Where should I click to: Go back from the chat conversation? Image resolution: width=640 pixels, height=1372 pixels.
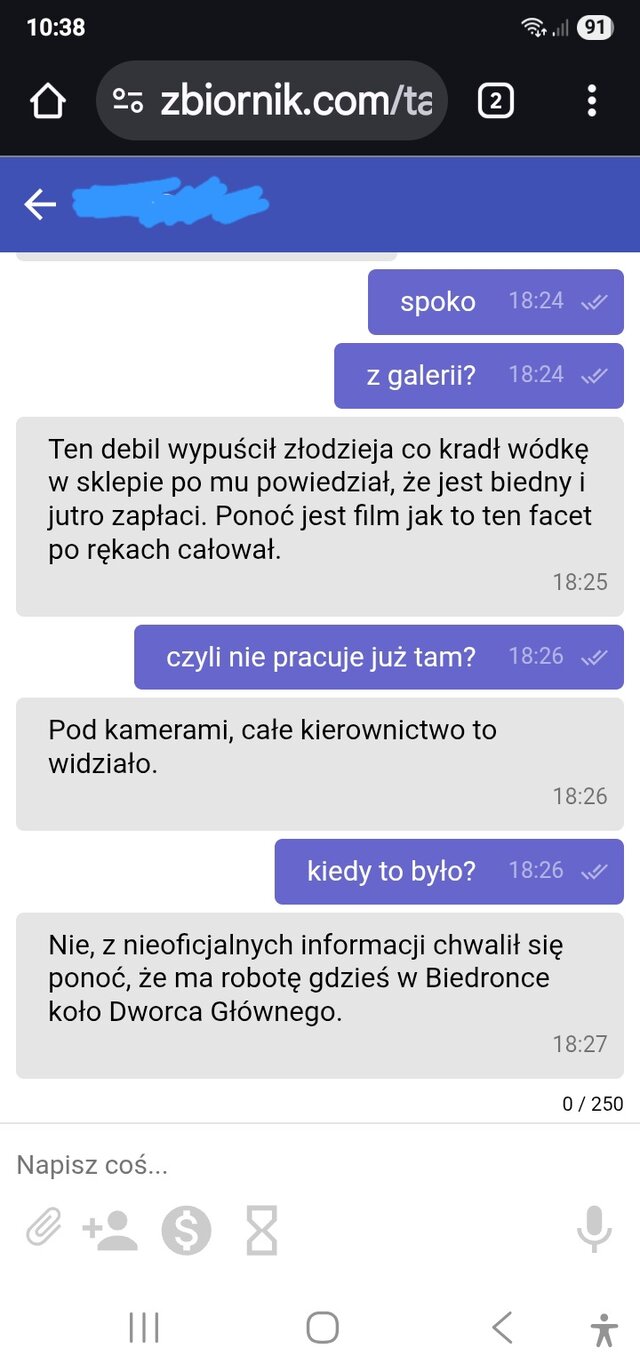40,205
